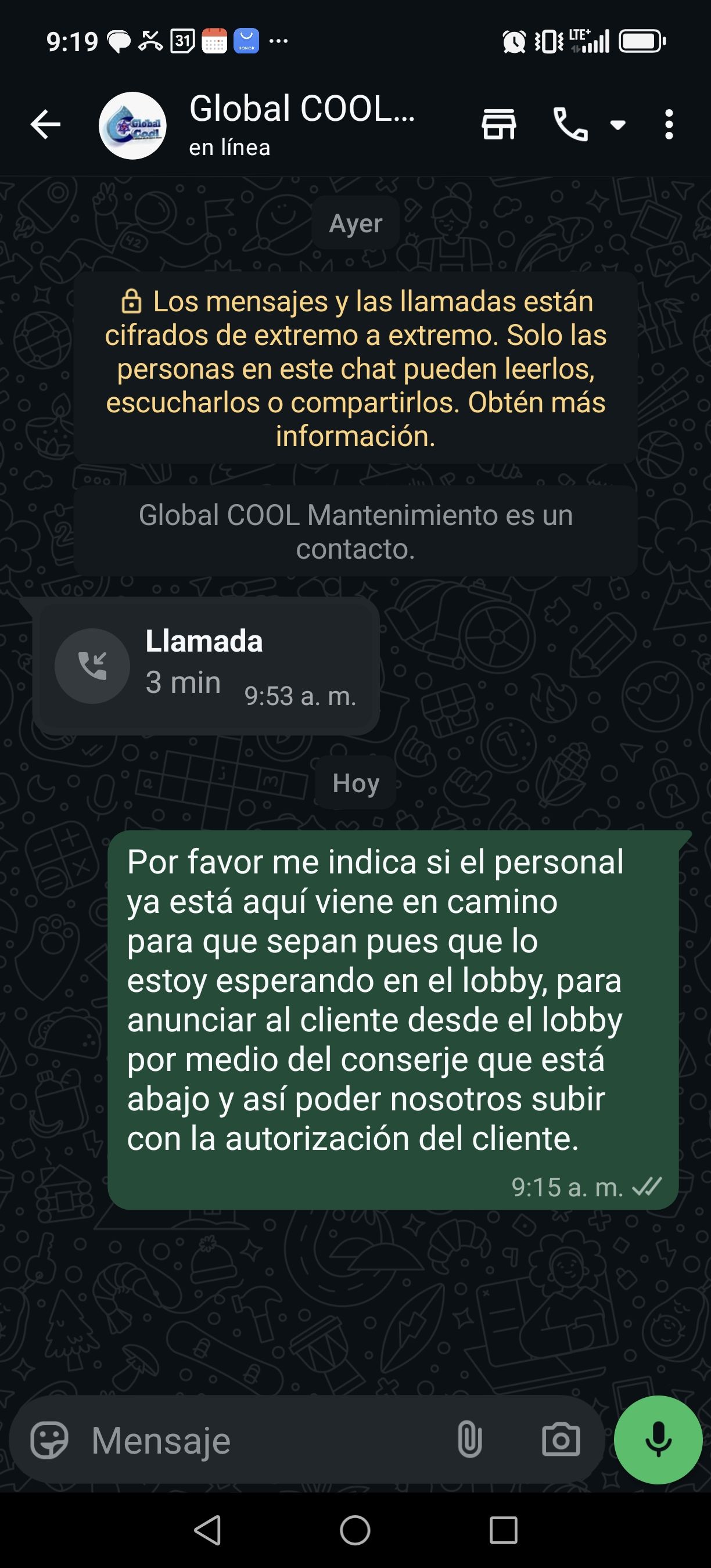The height and width of the screenshot is (1568, 711).
Task: Open recent apps from navigation bar
Action: (x=504, y=1530)
